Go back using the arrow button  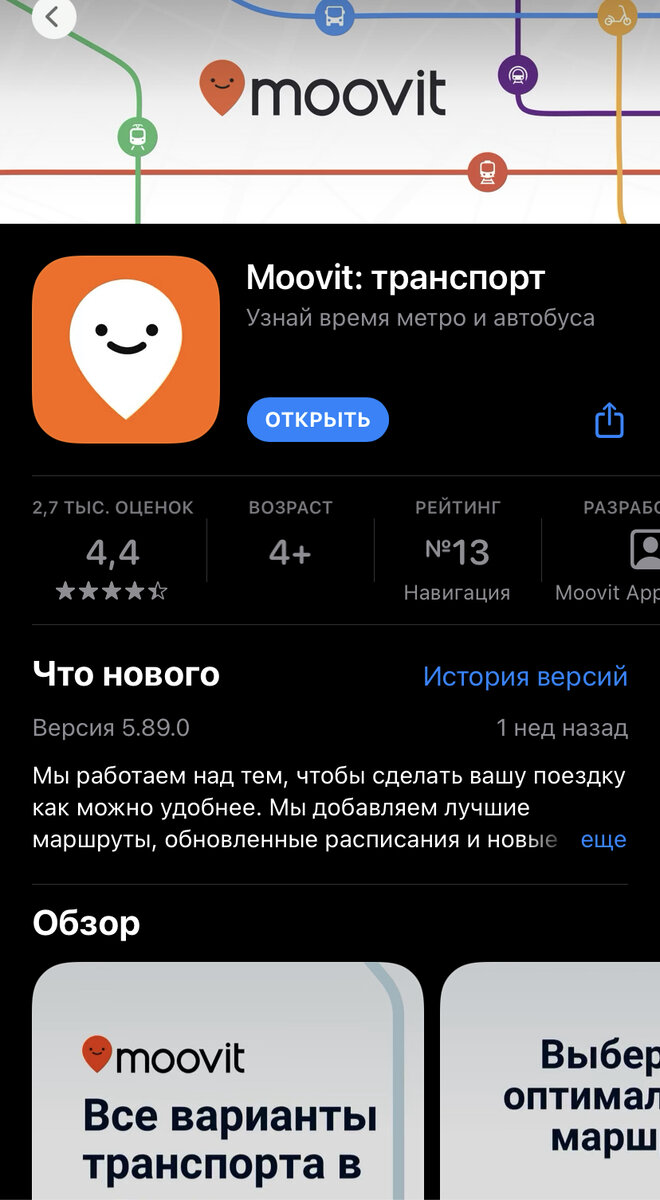pyautogui.click(x=53, y=17)
